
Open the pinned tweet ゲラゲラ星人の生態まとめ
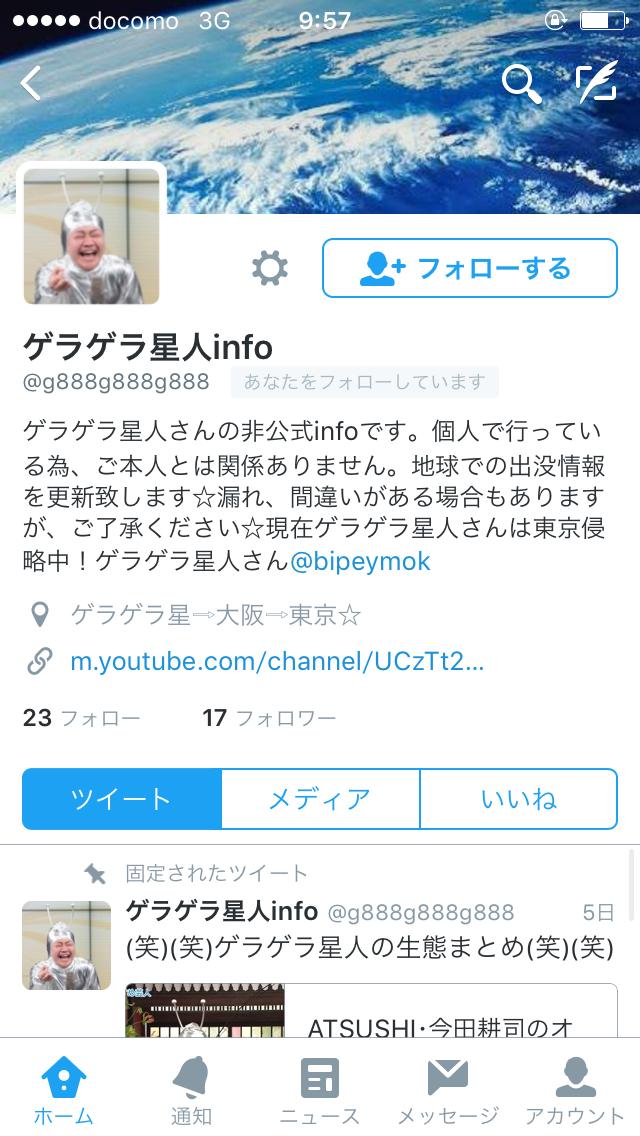coord(369,946)
